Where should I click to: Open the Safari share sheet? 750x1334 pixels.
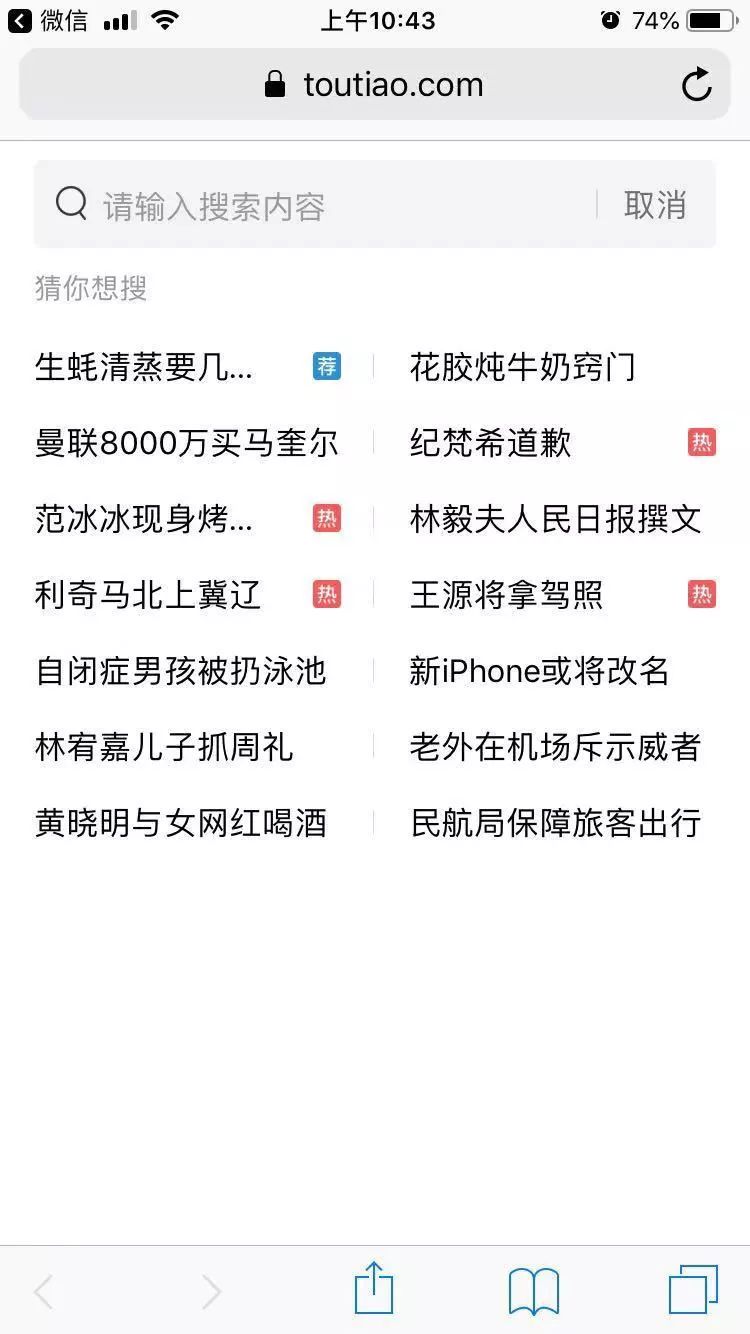pyautogui.click(x=374, y=1288)
